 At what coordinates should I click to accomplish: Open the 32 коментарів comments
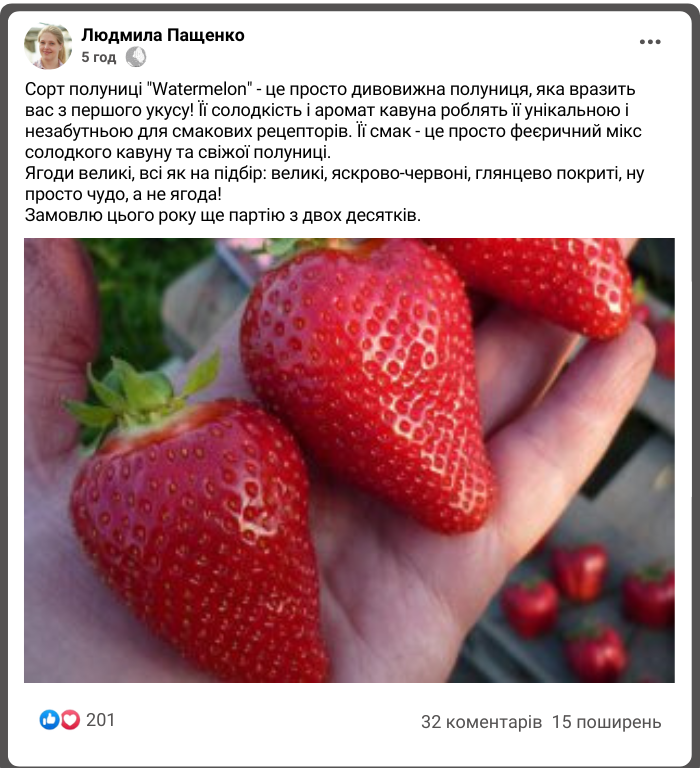[x=481, y=721]
